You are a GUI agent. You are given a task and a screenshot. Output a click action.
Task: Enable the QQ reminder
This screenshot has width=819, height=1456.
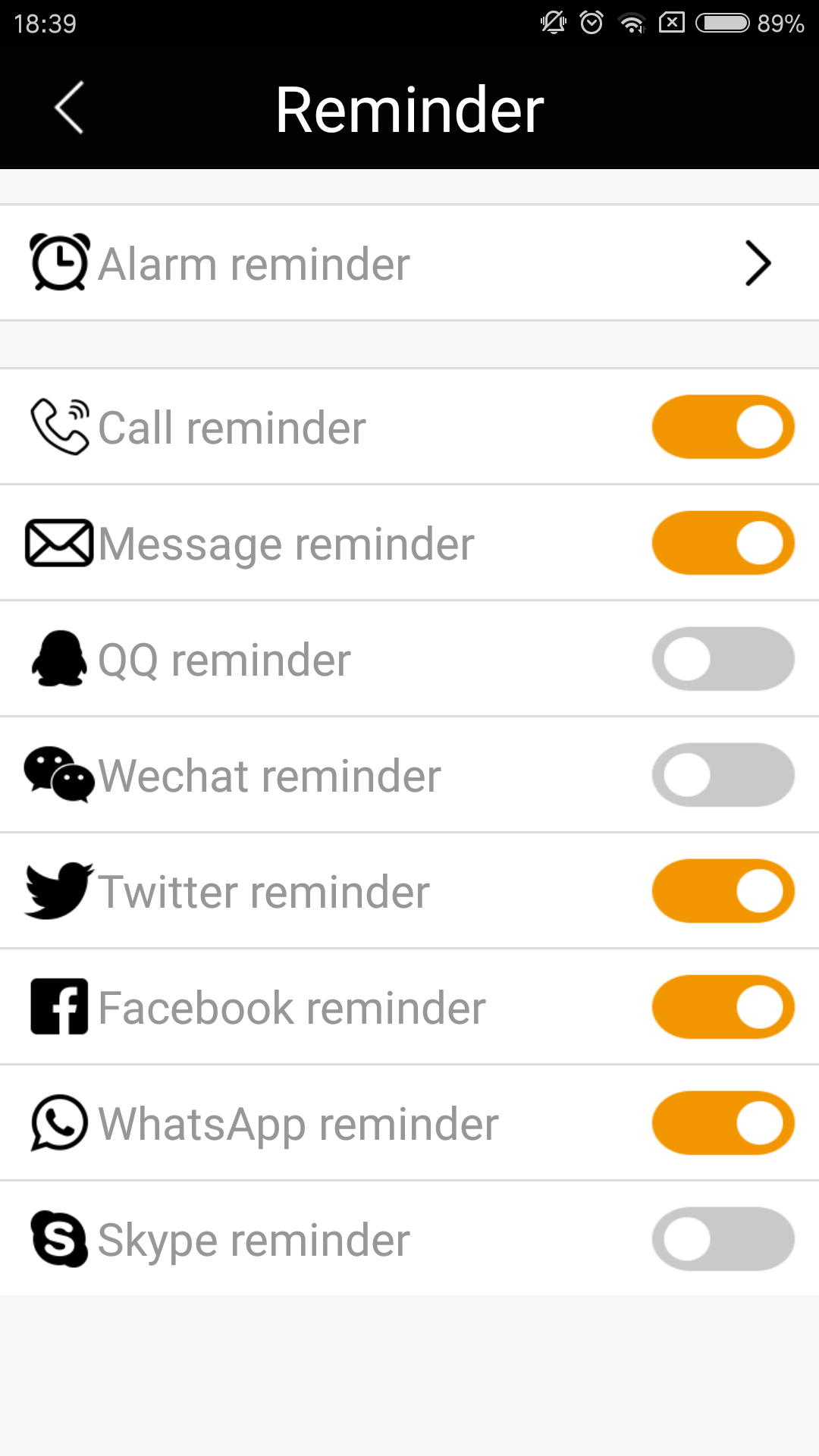pos(723,659)
